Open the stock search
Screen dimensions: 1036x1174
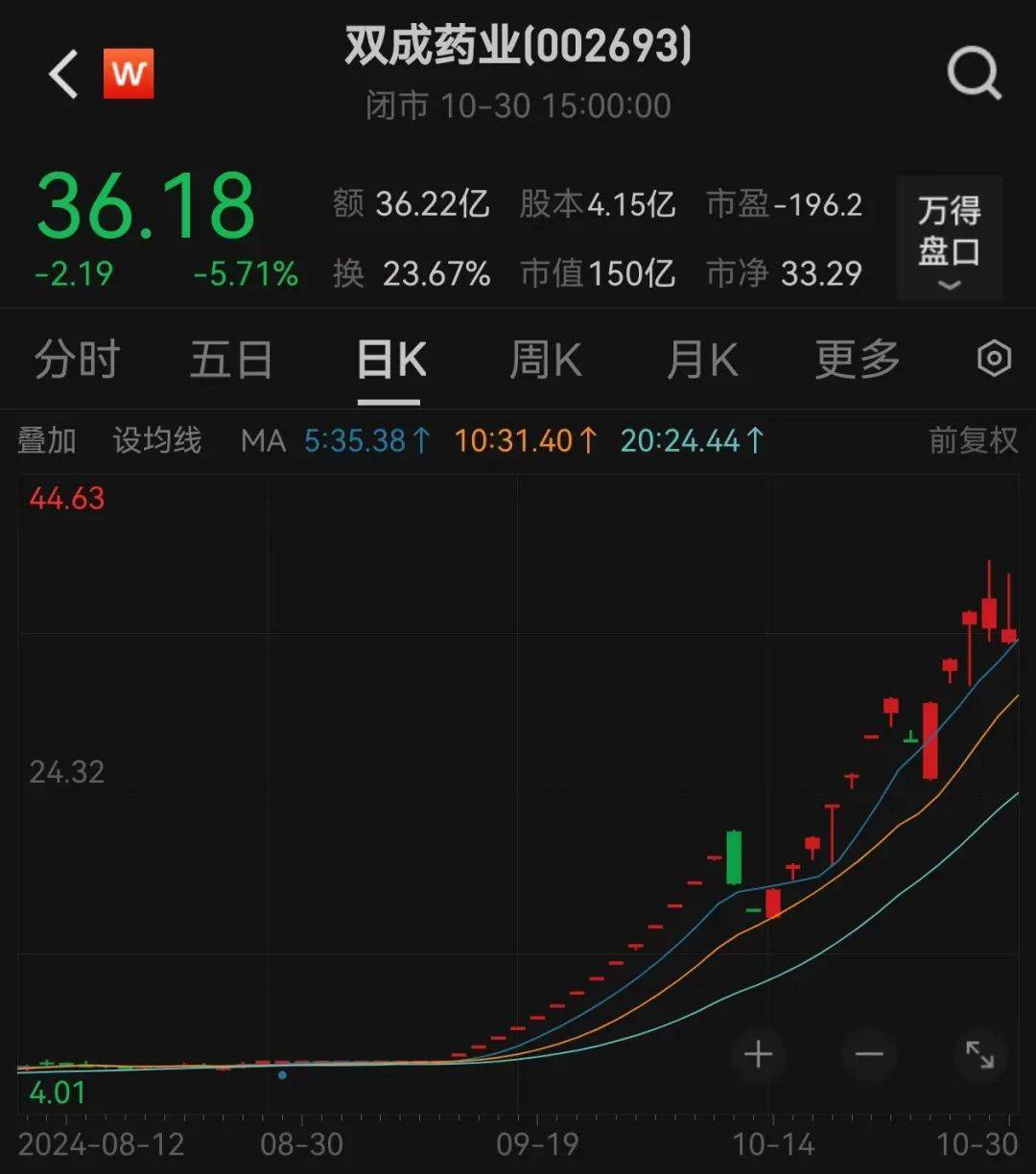tap(974, 74)
